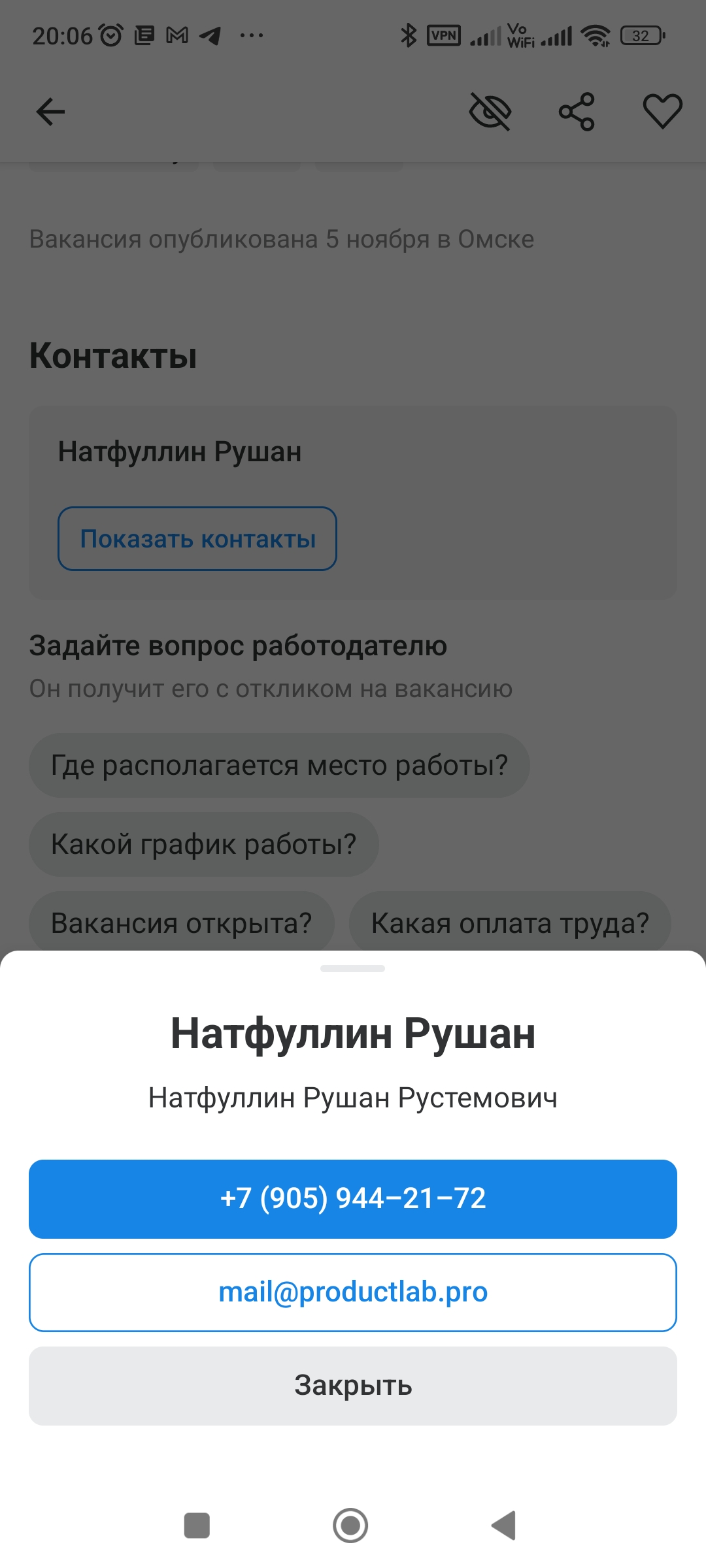Hide this vacancy with the crossed-eye icon

point(490,112)
